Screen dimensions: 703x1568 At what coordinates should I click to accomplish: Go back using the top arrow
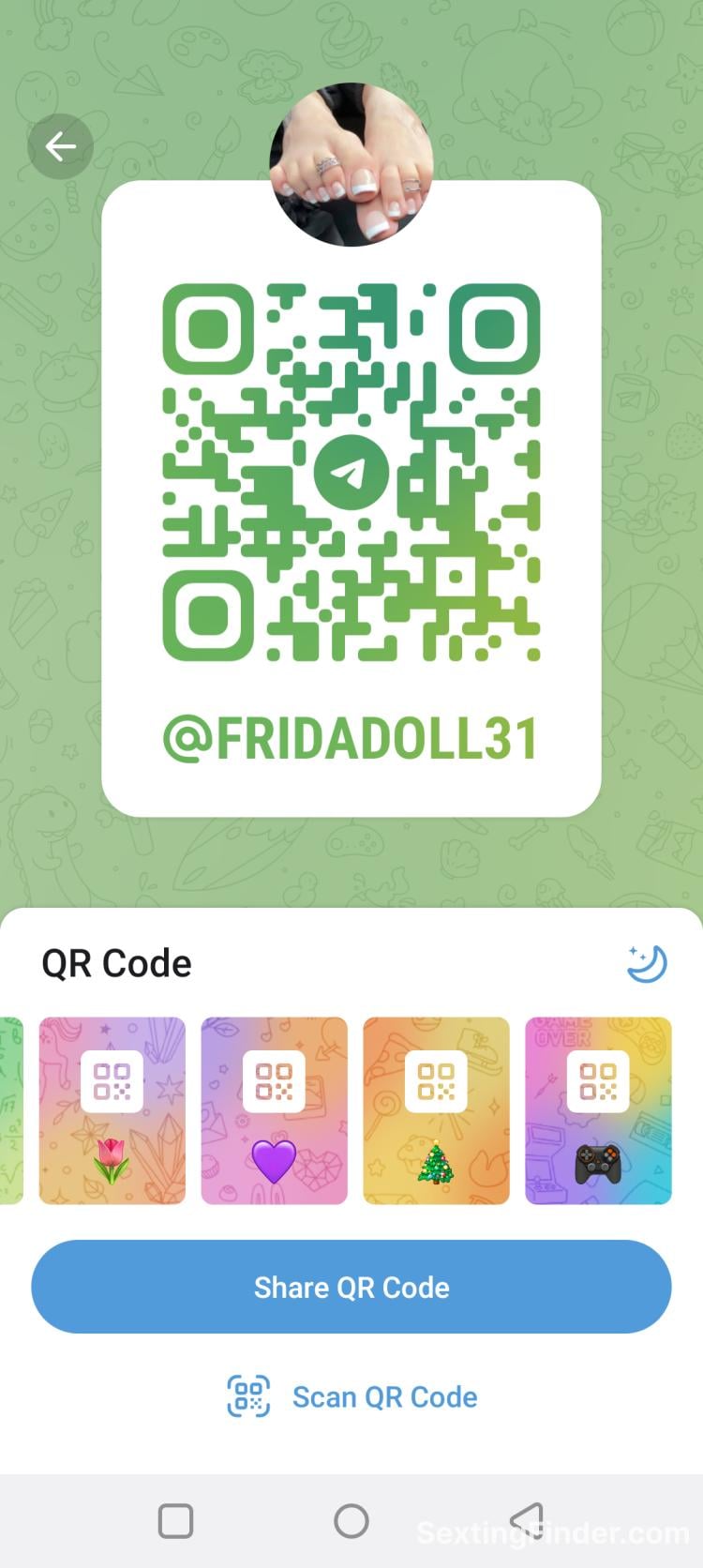click(61, 147)
